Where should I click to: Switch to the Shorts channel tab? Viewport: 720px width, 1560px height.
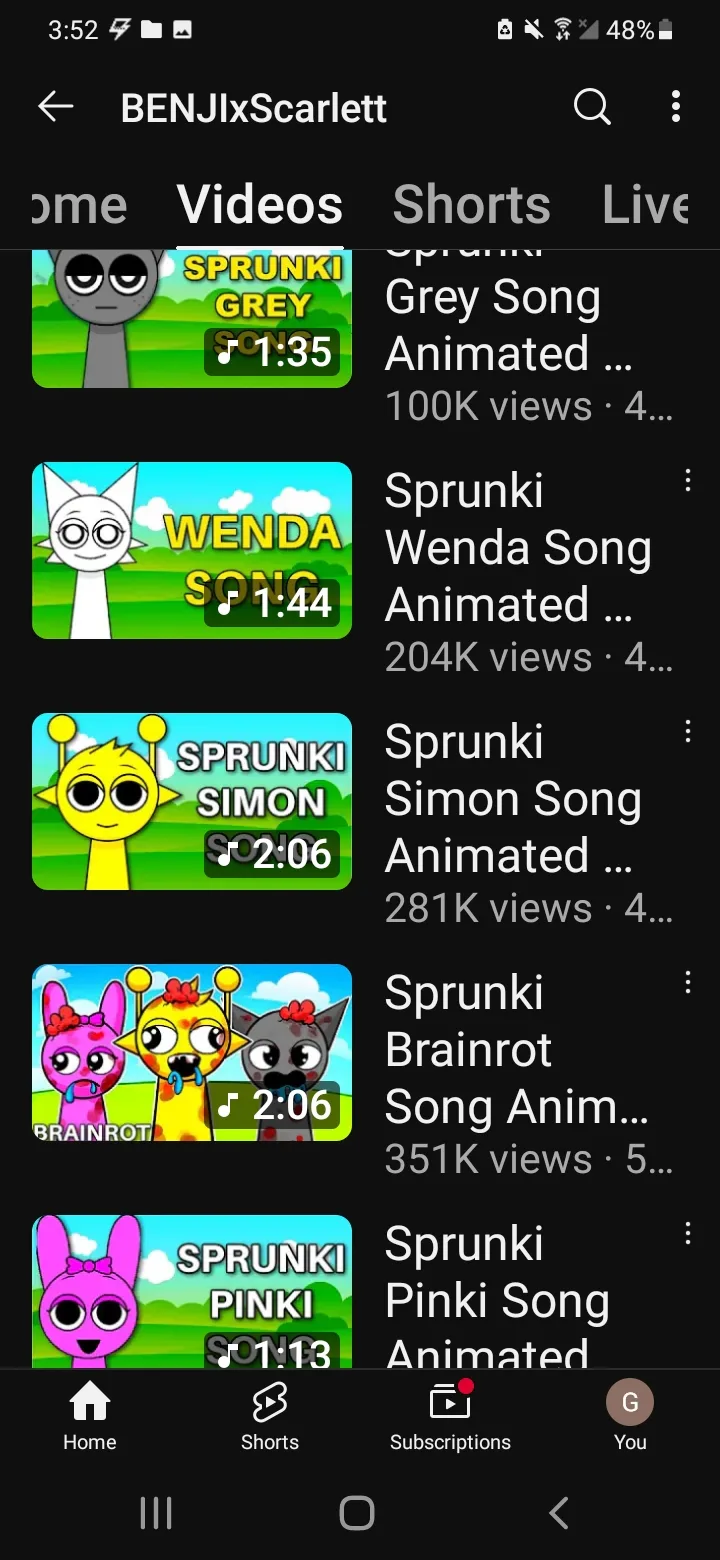[472, 205]
